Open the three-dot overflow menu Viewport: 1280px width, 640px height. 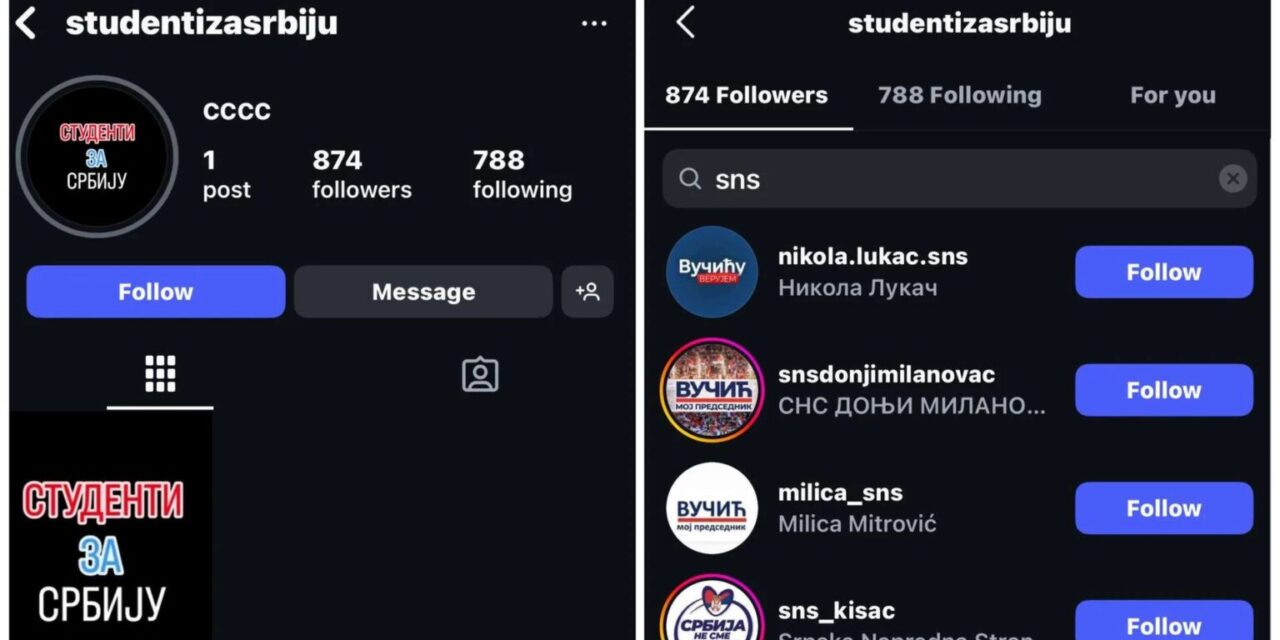point(594,24)
